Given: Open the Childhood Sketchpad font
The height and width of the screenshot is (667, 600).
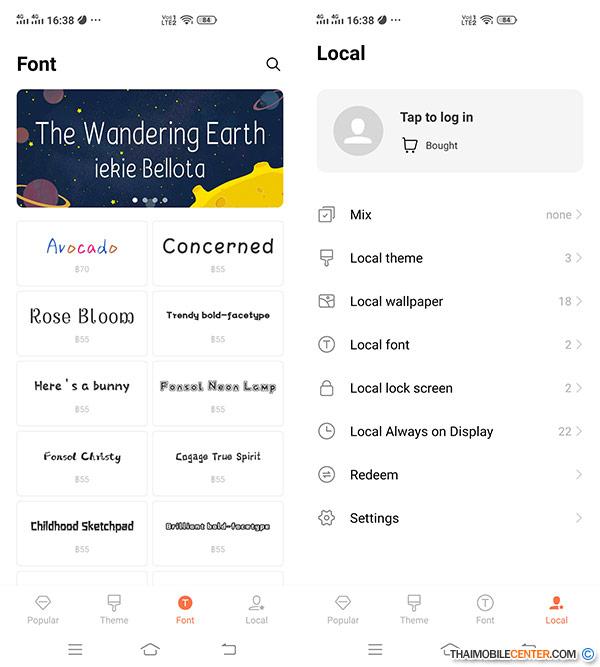Looking at the screenshot, I should [x=82, y=533].
